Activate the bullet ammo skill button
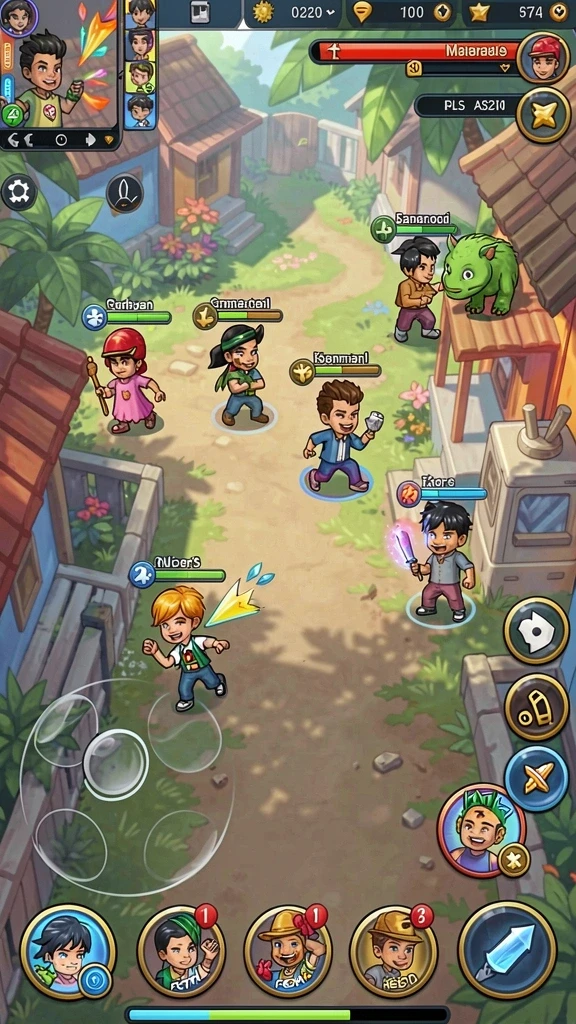 pyautogui.click(x=536, y=707)
